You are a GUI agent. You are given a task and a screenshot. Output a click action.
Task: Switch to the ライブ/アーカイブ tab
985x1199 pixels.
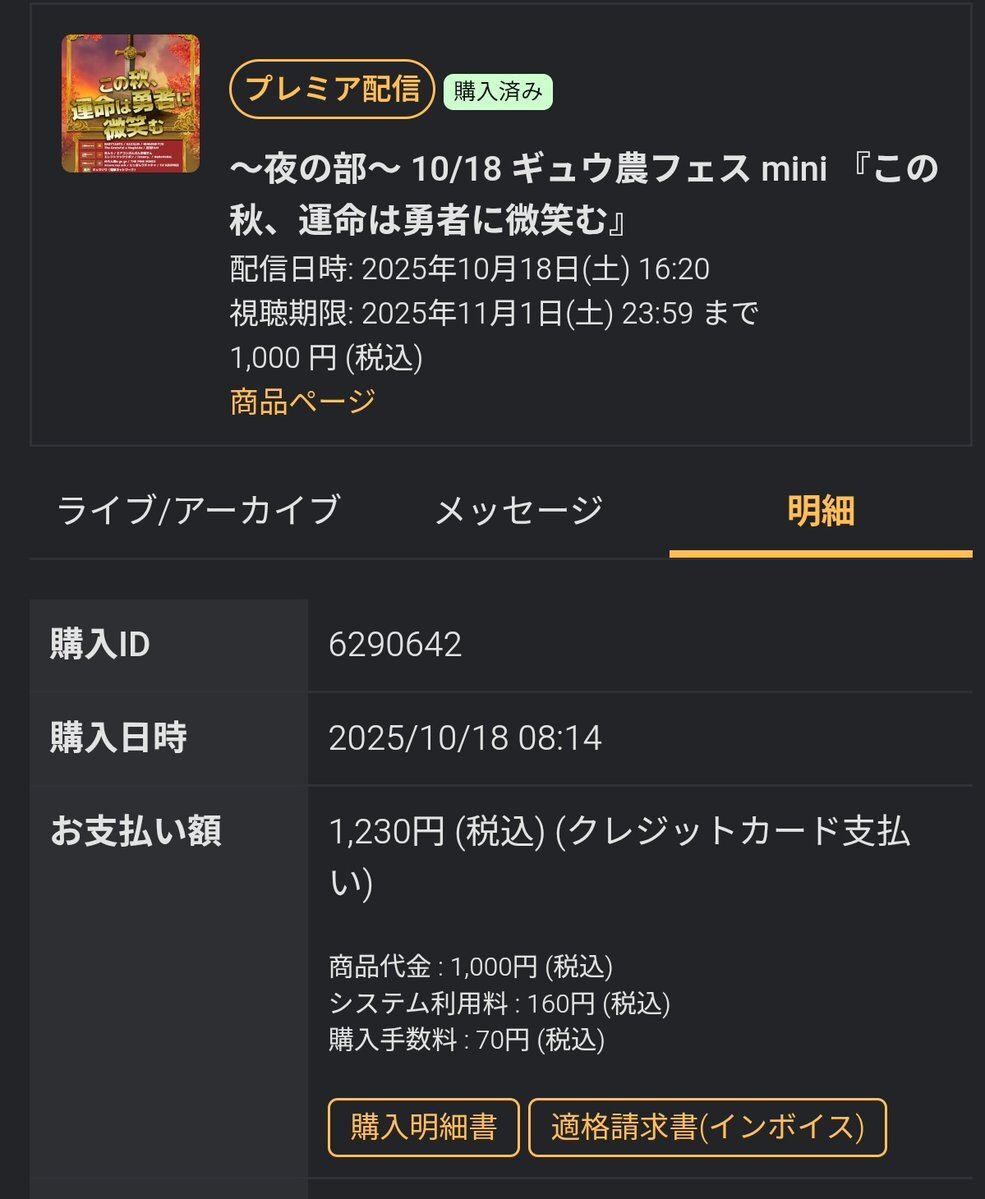(x=198, y=510)
